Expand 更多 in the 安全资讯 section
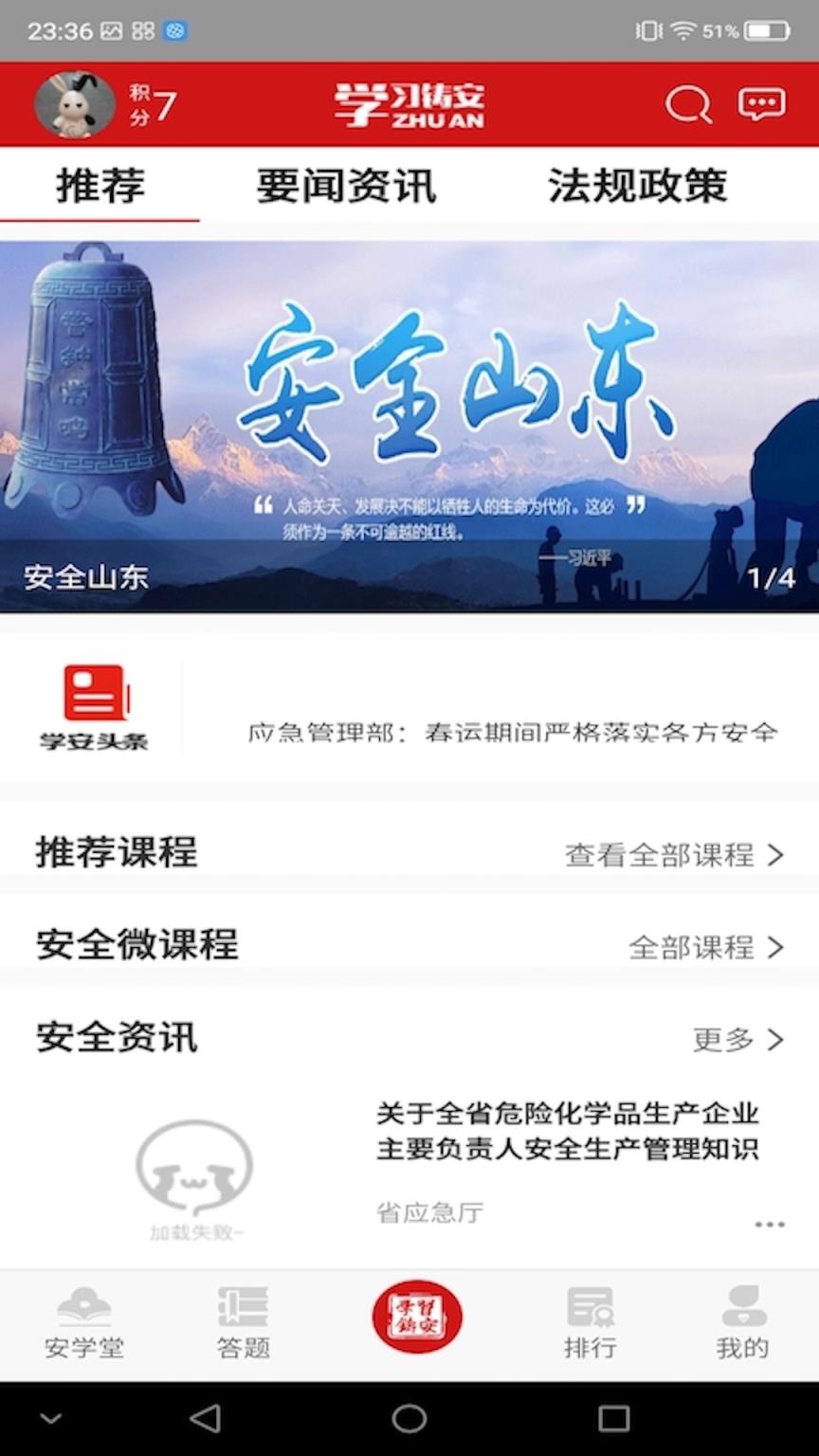This screenshot has width=819, height=1456. point(737,1039)
